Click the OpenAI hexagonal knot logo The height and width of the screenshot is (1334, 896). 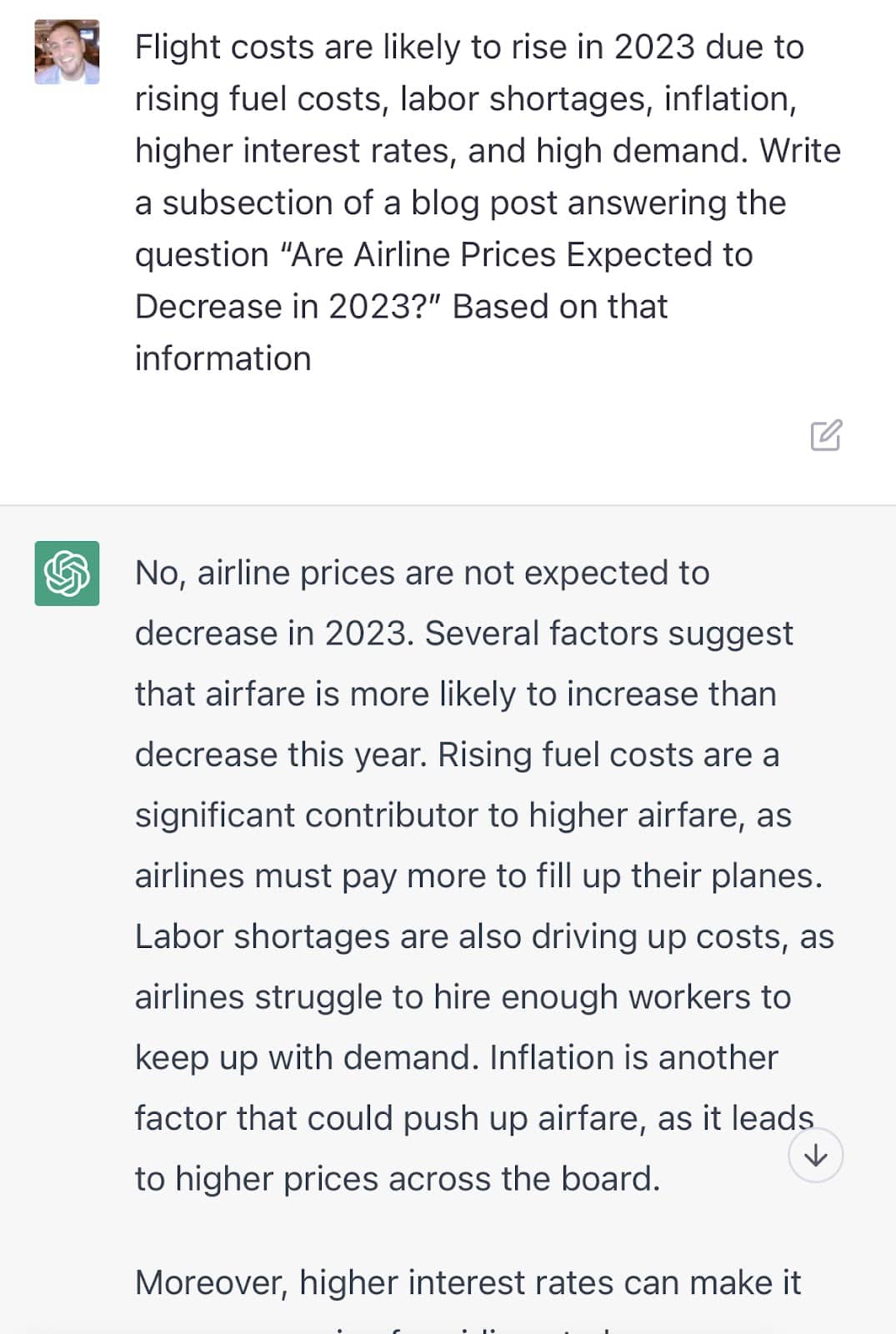(65, 574)
